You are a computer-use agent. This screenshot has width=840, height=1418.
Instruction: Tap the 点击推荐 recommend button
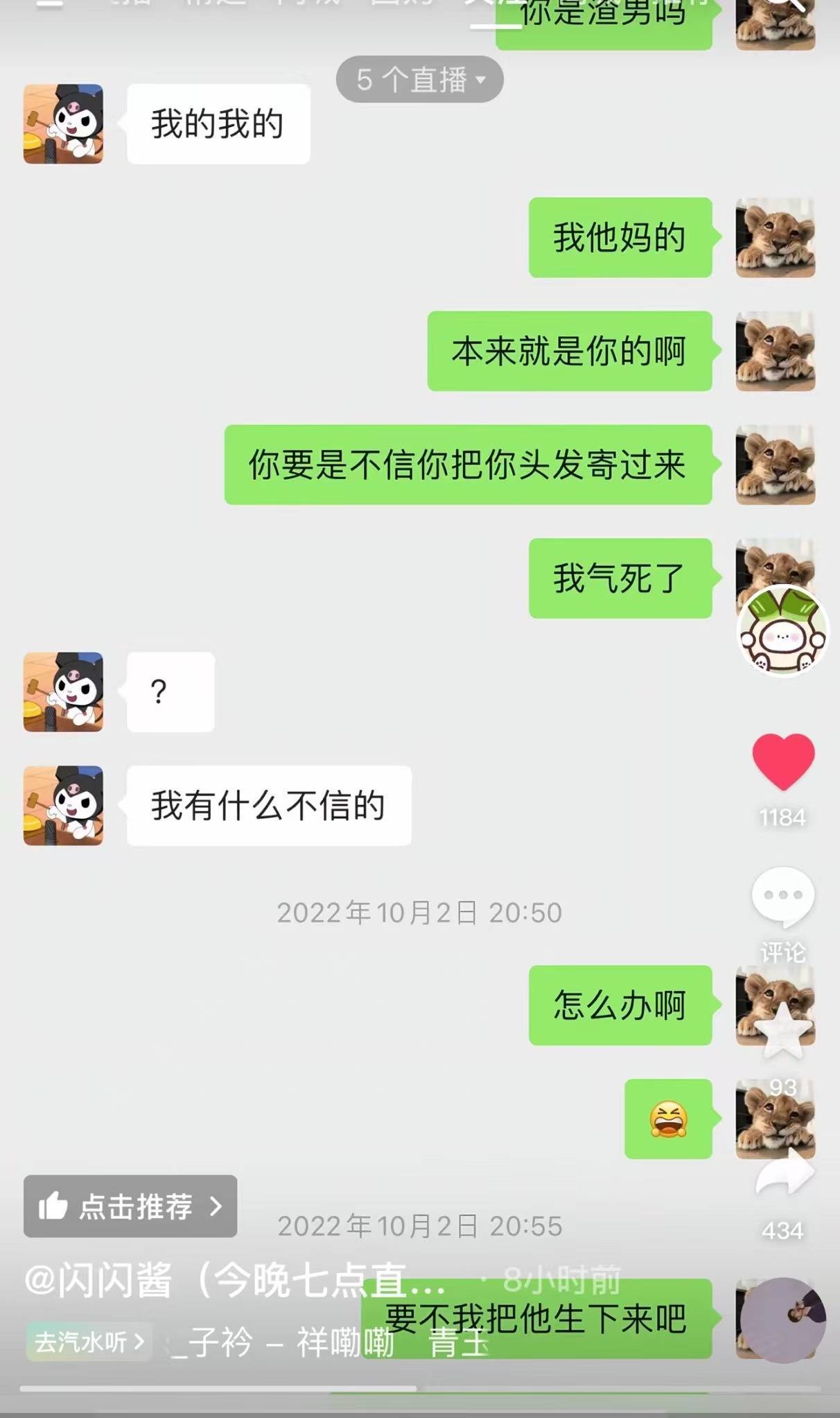(130, 1206)
